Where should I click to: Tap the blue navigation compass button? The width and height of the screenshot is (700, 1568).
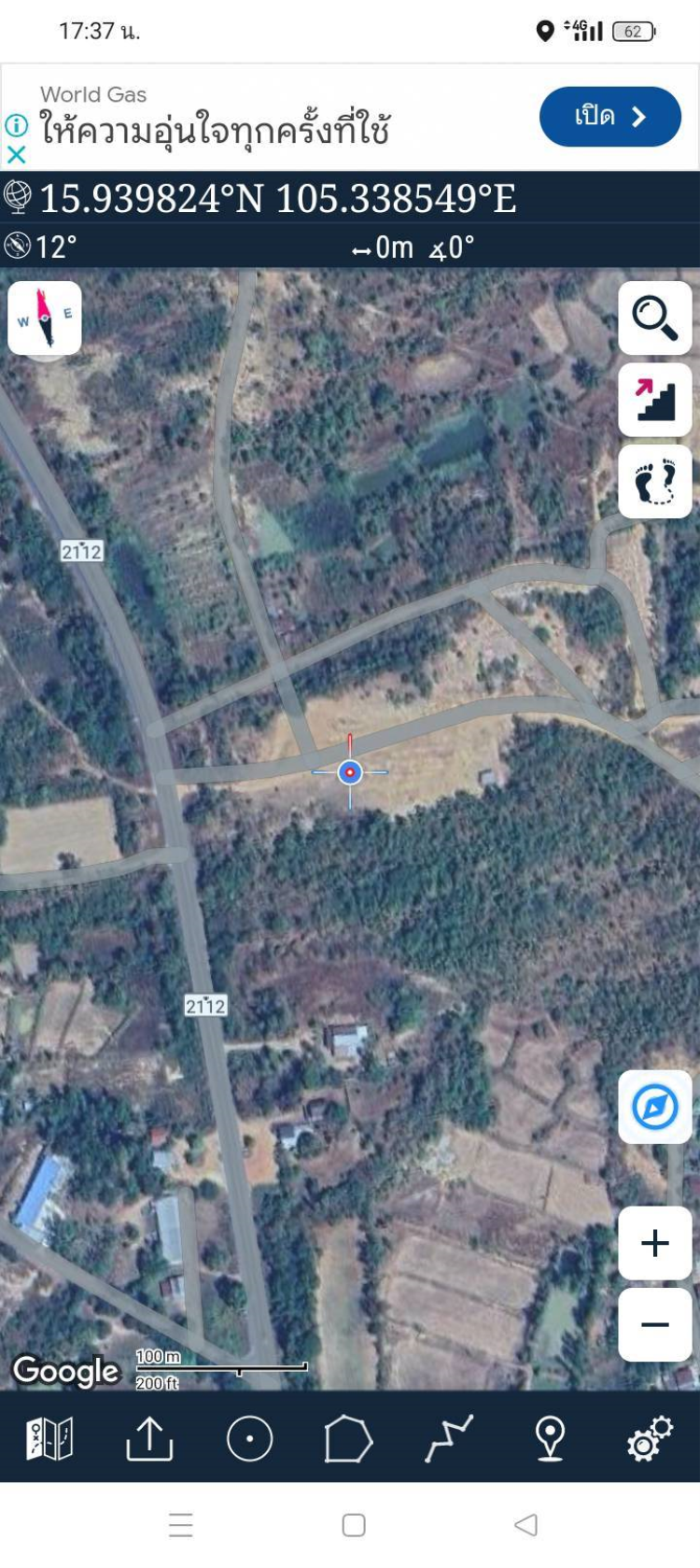point(655,1108)
